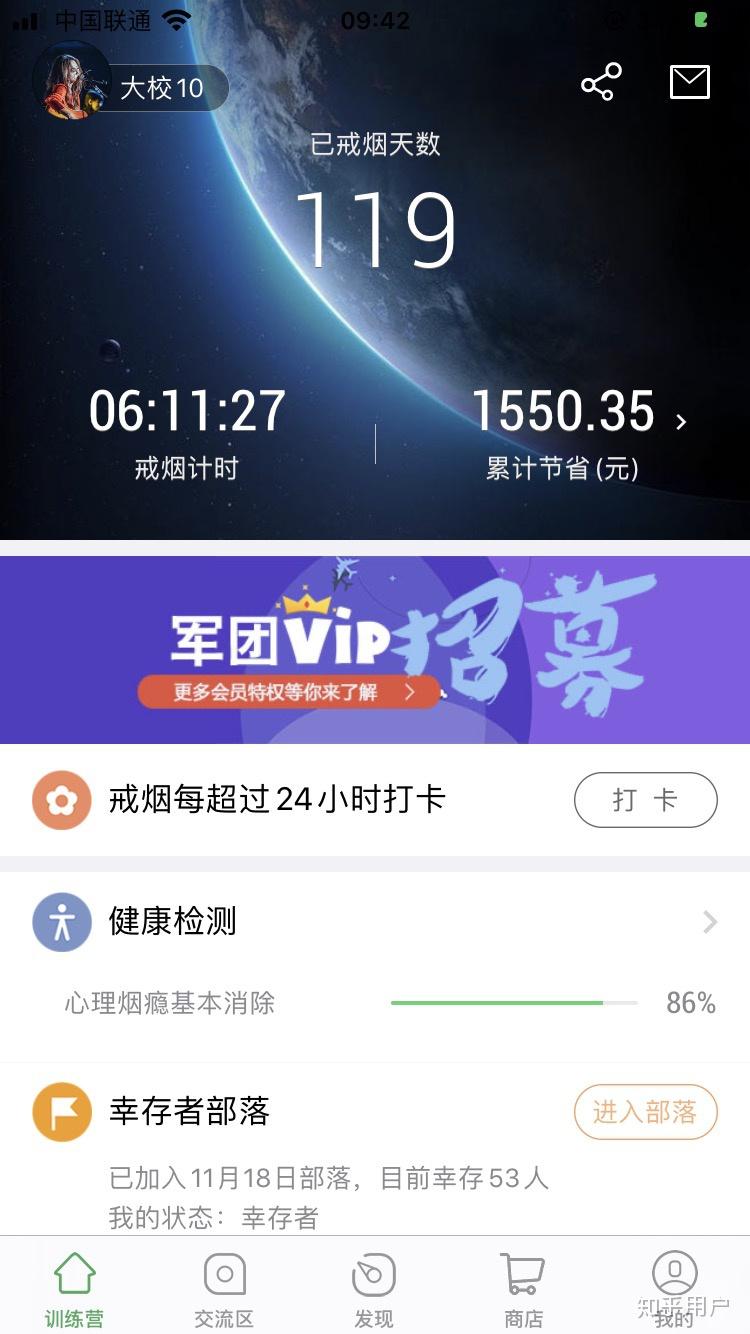
Task: Open the messages envelope
Action: point(689,83)
